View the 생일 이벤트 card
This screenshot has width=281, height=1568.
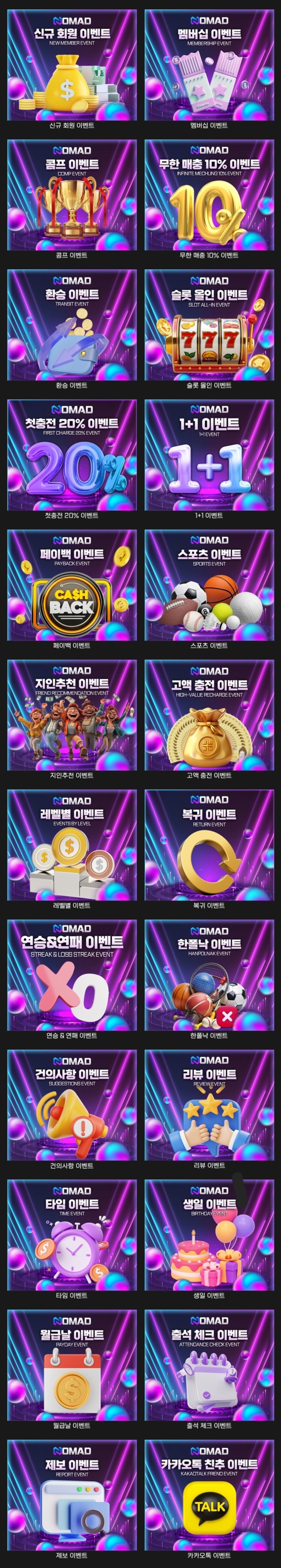[x=209, y=1234]
